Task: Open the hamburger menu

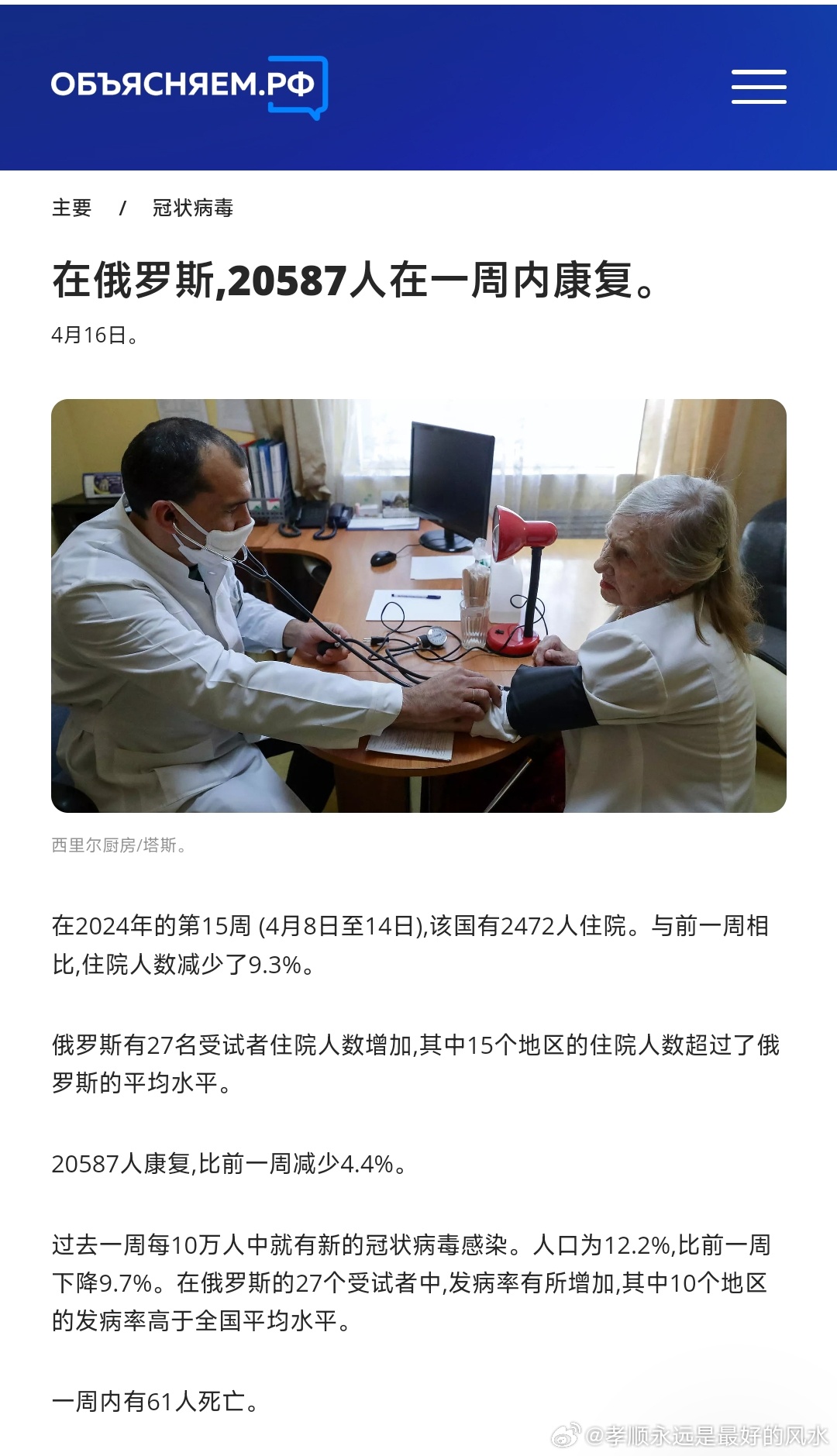Action: coord(759,86)
